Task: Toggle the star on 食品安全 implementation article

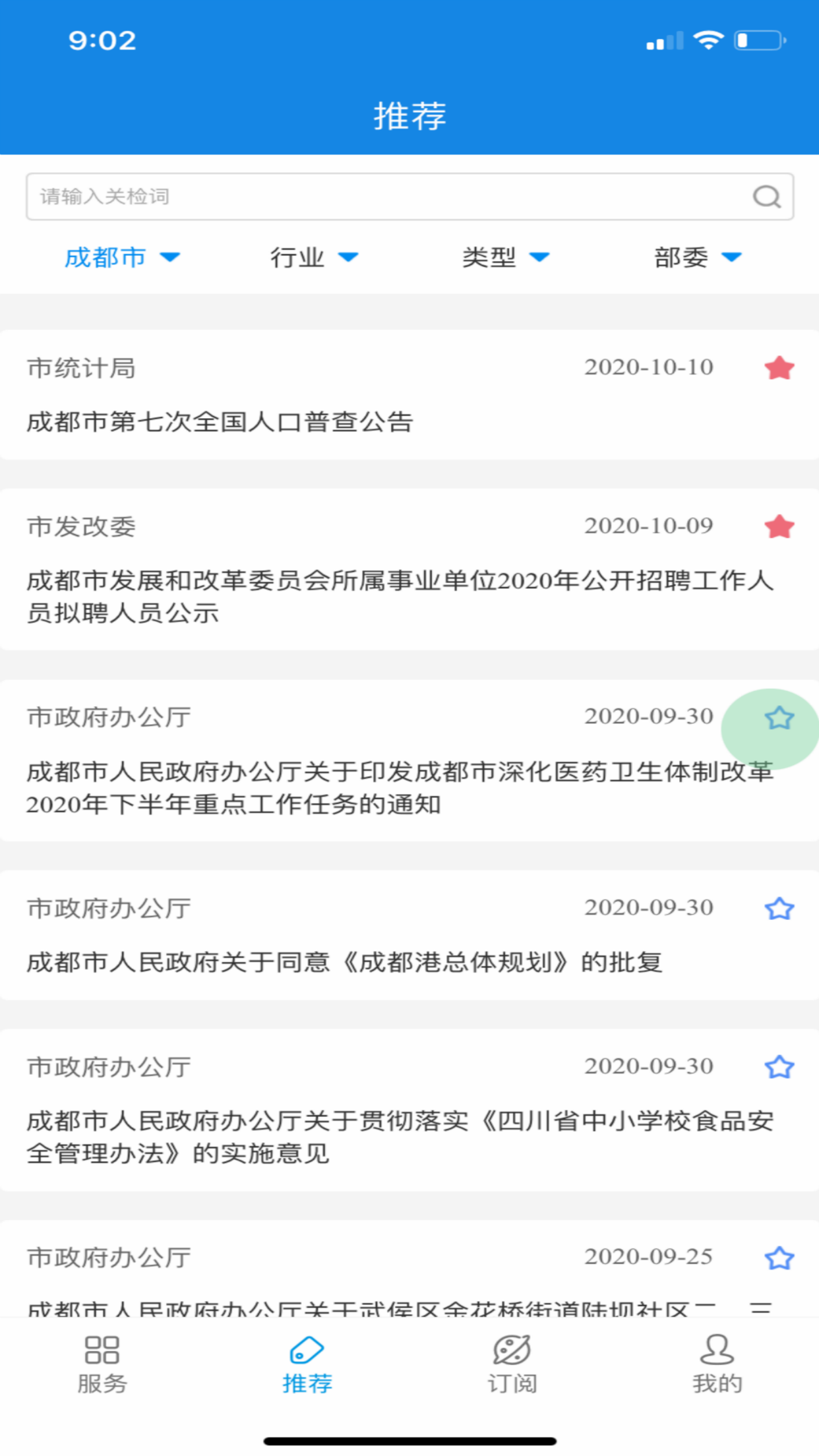Action: (779, 1067)
